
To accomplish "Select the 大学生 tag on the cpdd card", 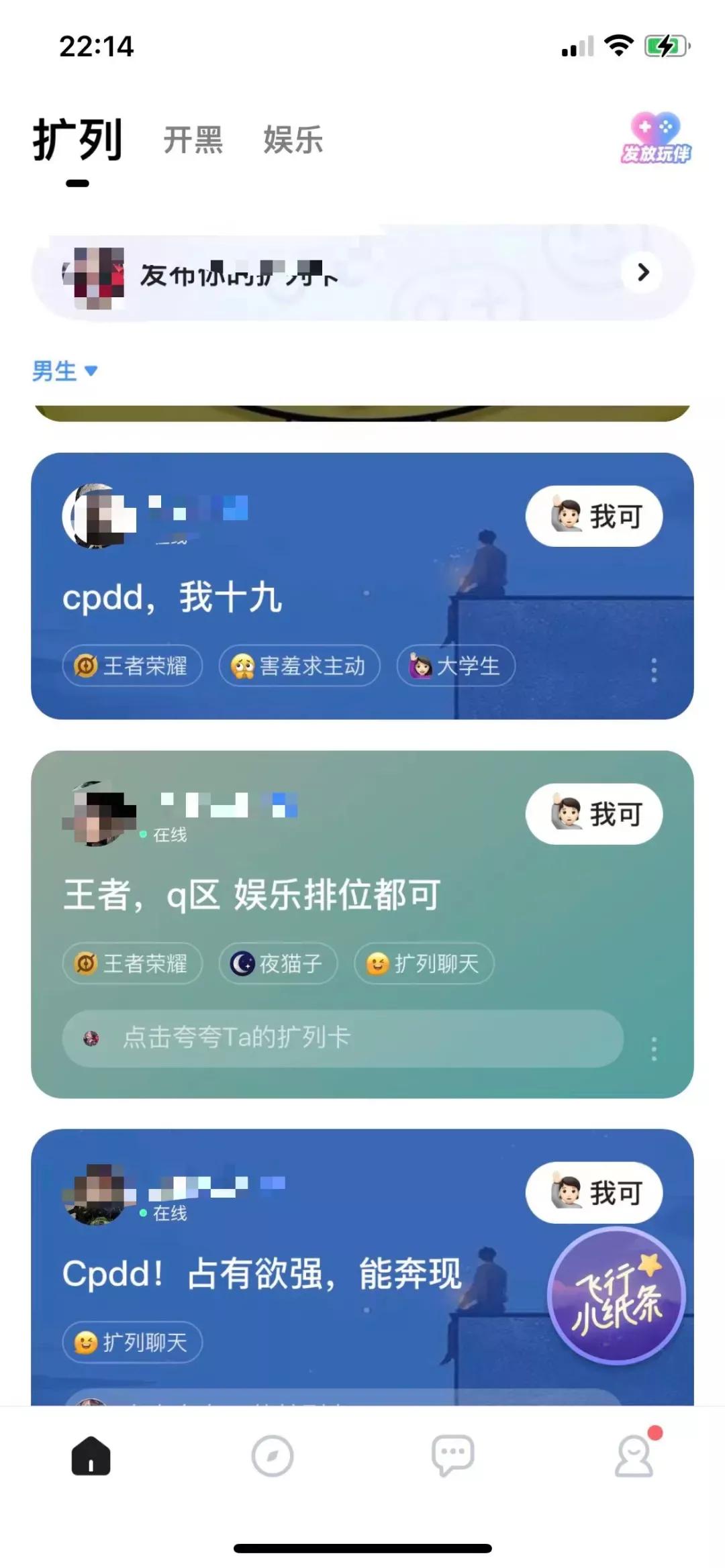I will (x=456, y=666).
